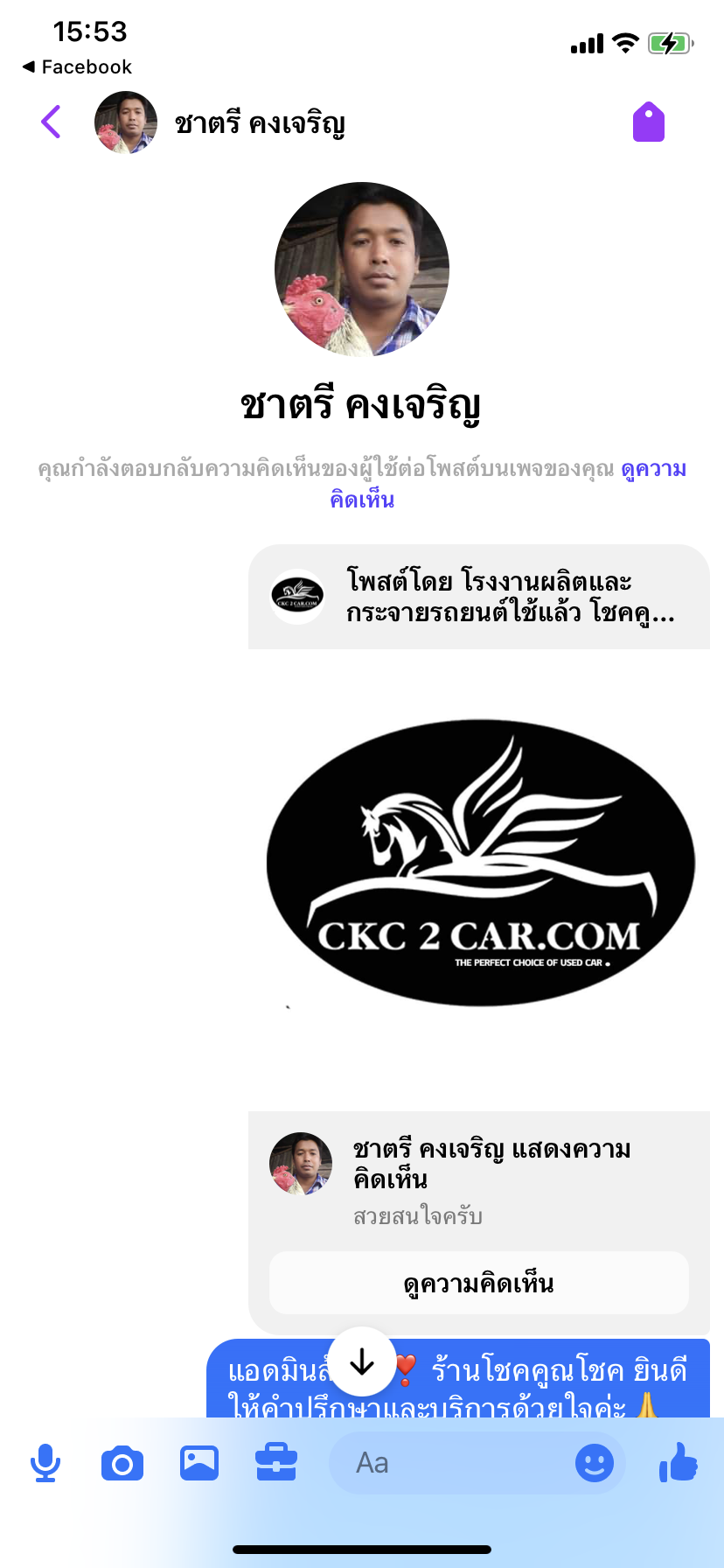Go back using the purple arrow

pos(51,122)
